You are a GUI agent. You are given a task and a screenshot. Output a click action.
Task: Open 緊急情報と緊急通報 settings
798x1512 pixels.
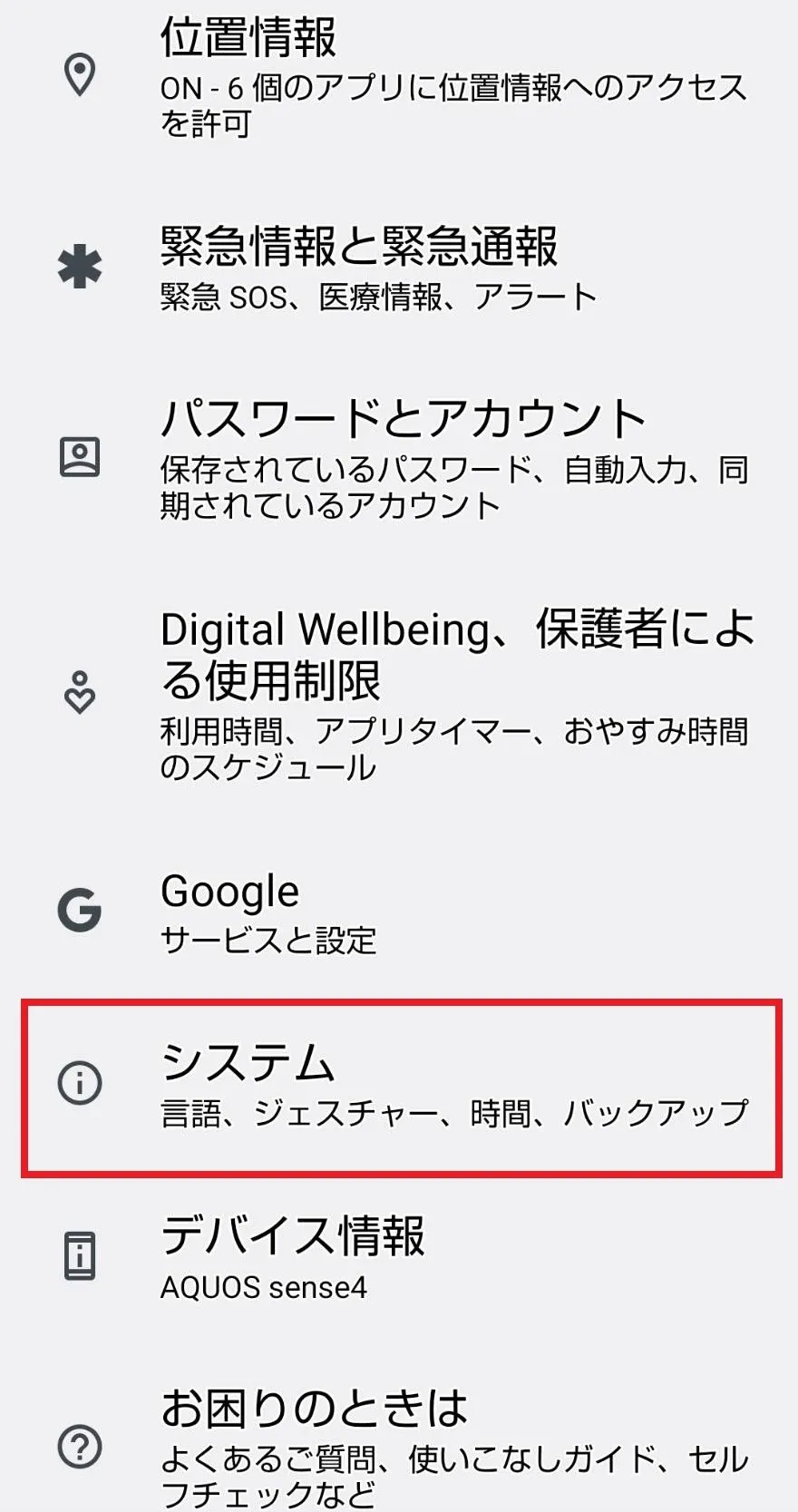399,268
